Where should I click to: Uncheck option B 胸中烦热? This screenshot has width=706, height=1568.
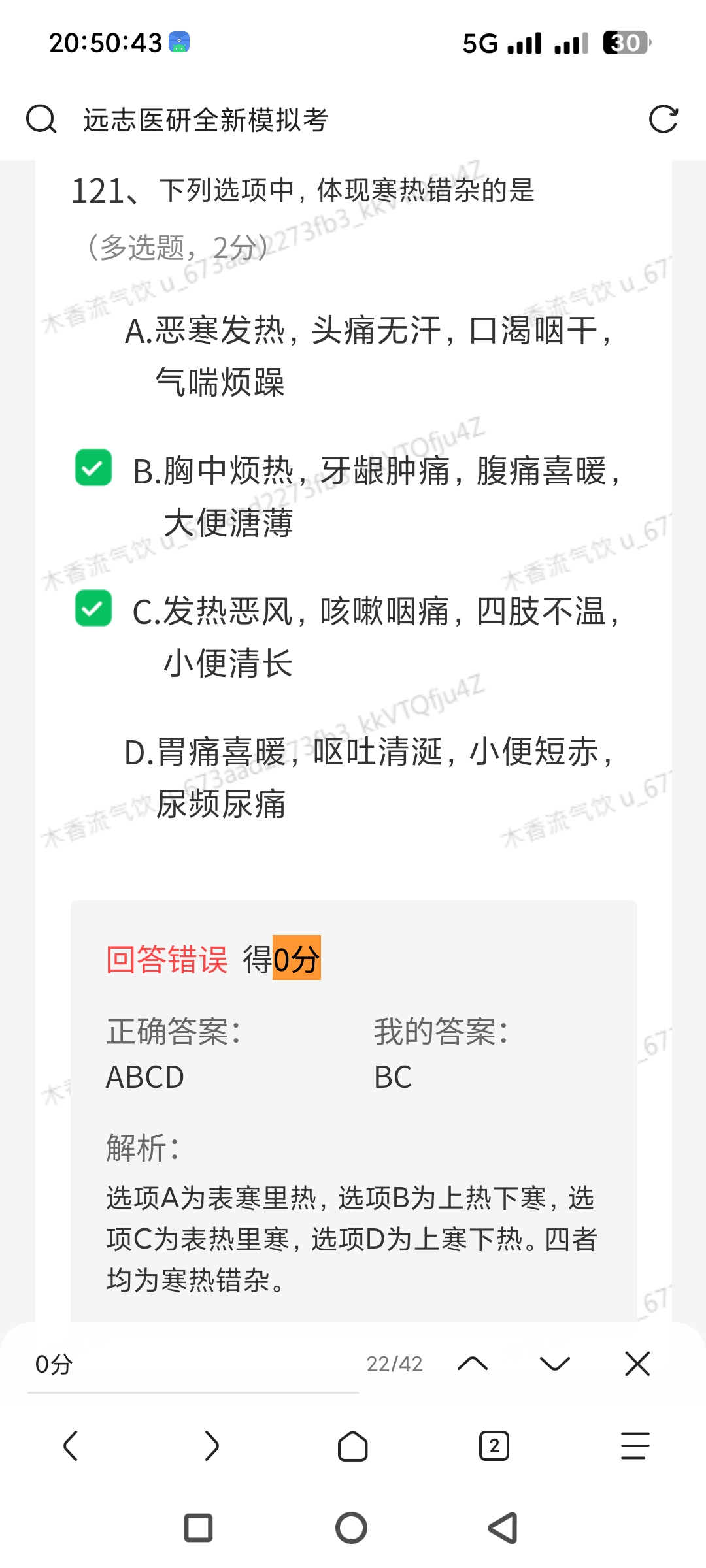93,468
